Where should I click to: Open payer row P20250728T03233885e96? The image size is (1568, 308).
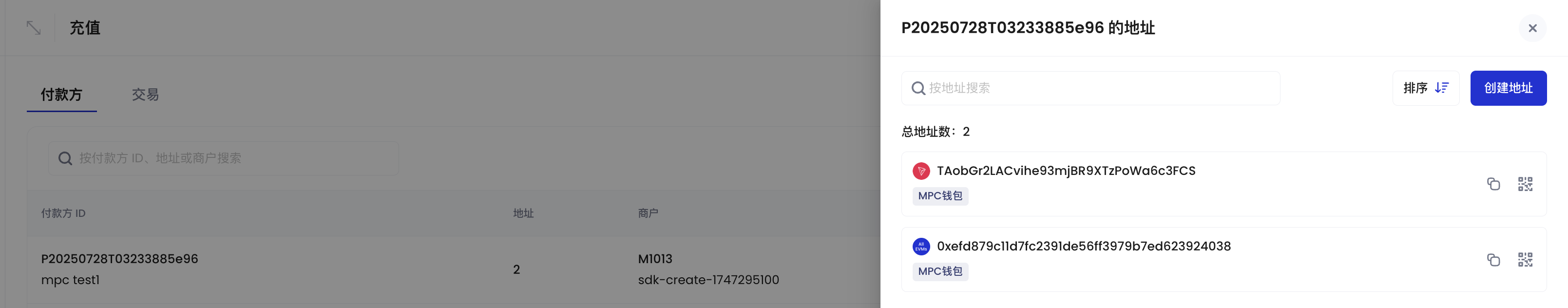tap(119, 259)
